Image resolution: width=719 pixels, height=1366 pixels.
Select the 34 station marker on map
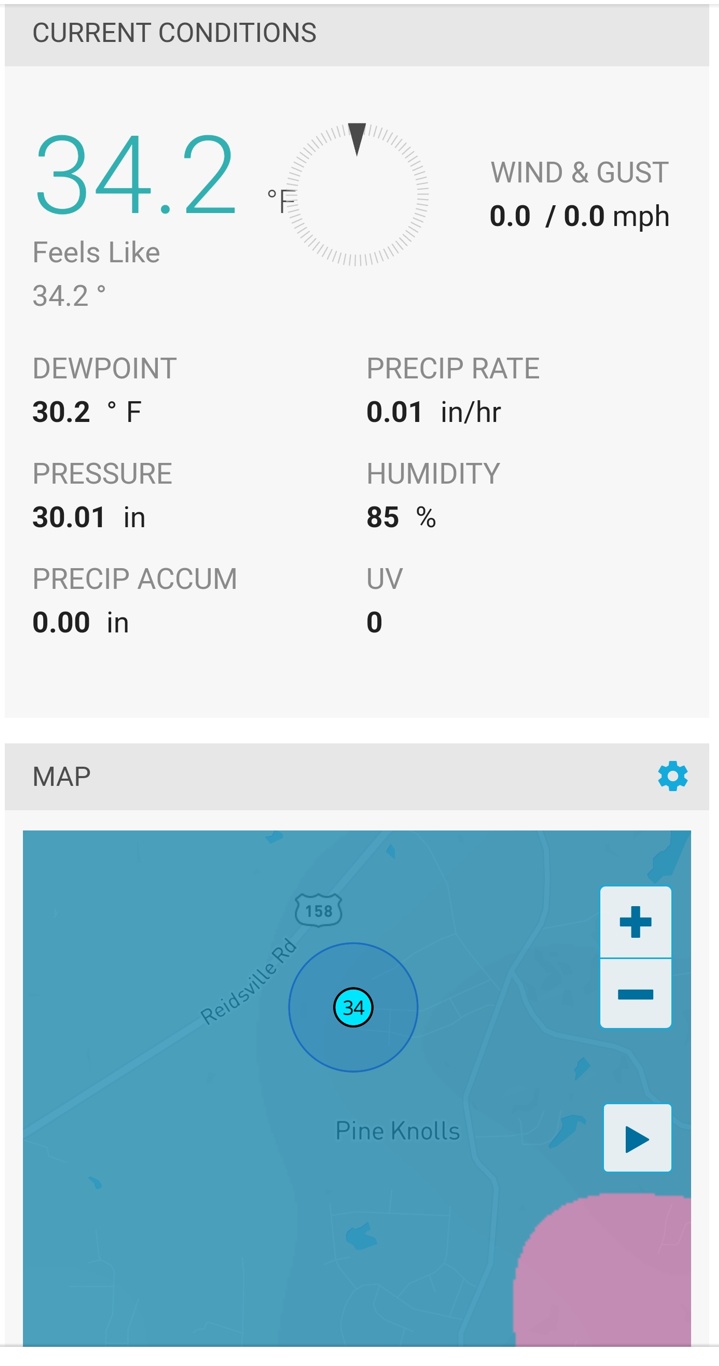click(x=353, y=1007)
